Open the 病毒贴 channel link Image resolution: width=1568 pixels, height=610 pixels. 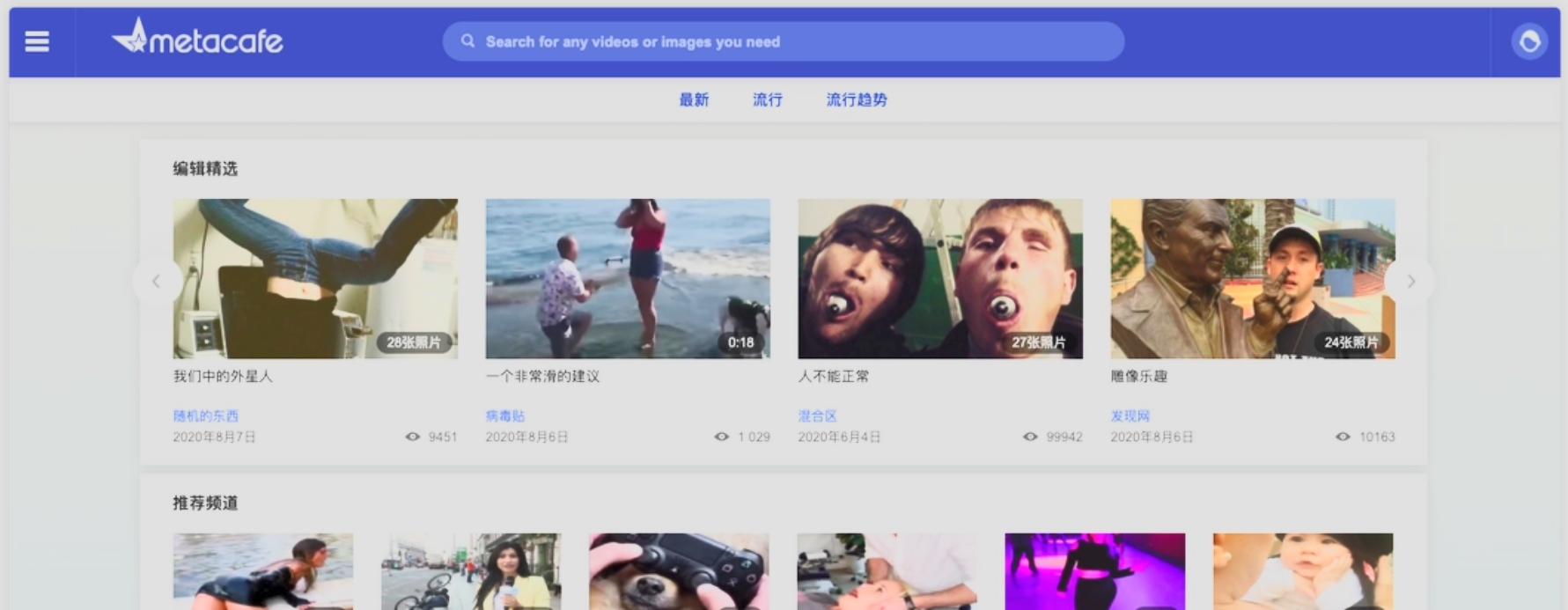pyautogui.click(x=504, y=415)
